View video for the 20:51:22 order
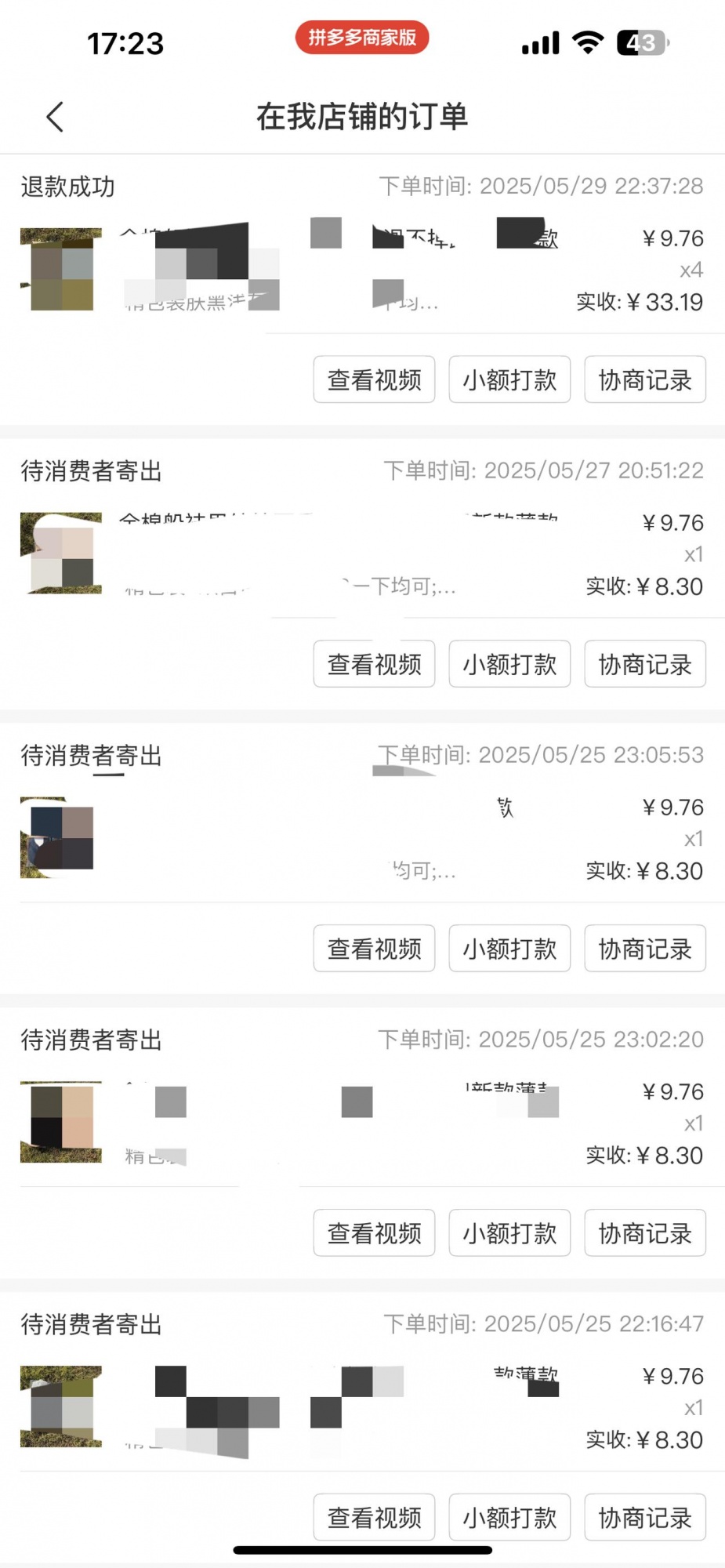This screenshot has width=725, height=1568. pos(374,665)
